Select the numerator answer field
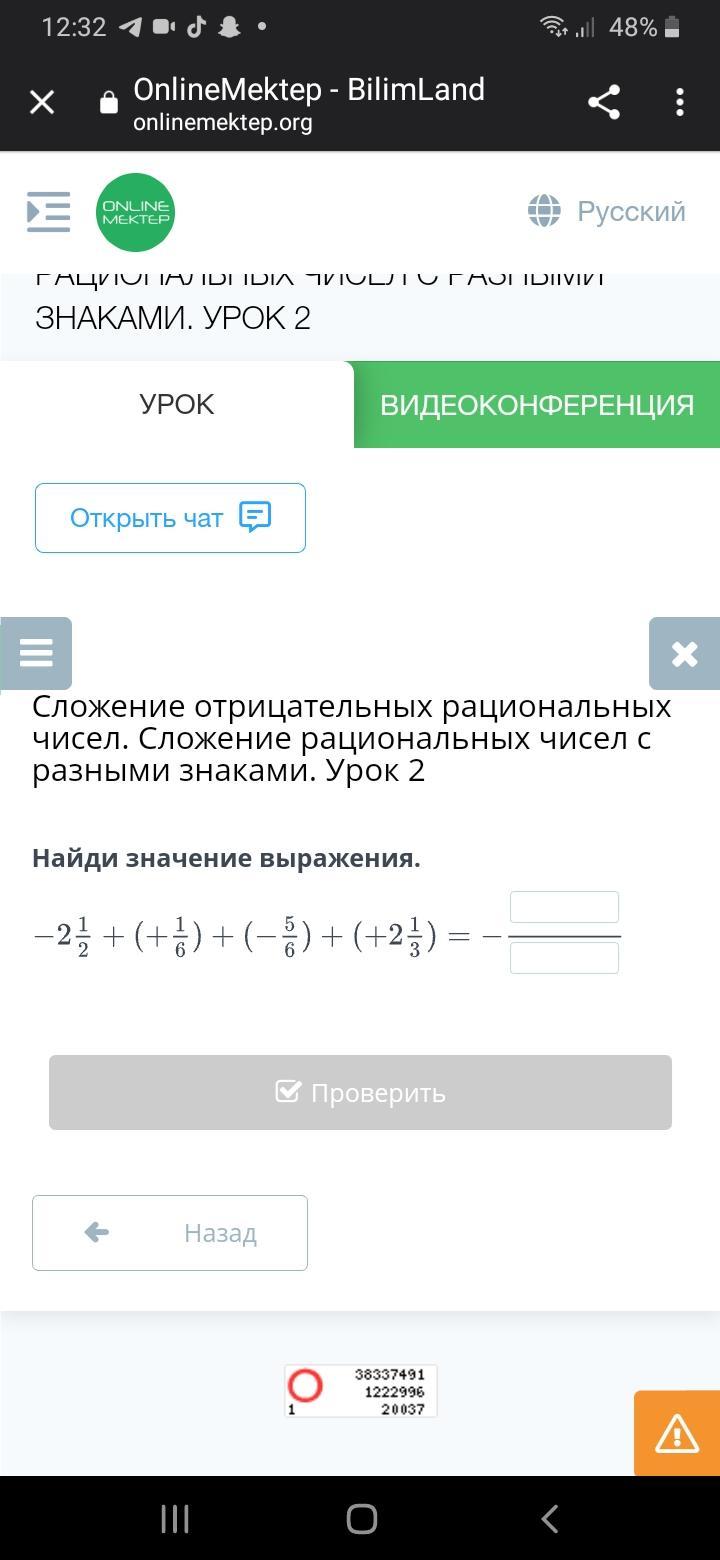720x1560 pixels. pyautogui.click(x=564, y=907)
